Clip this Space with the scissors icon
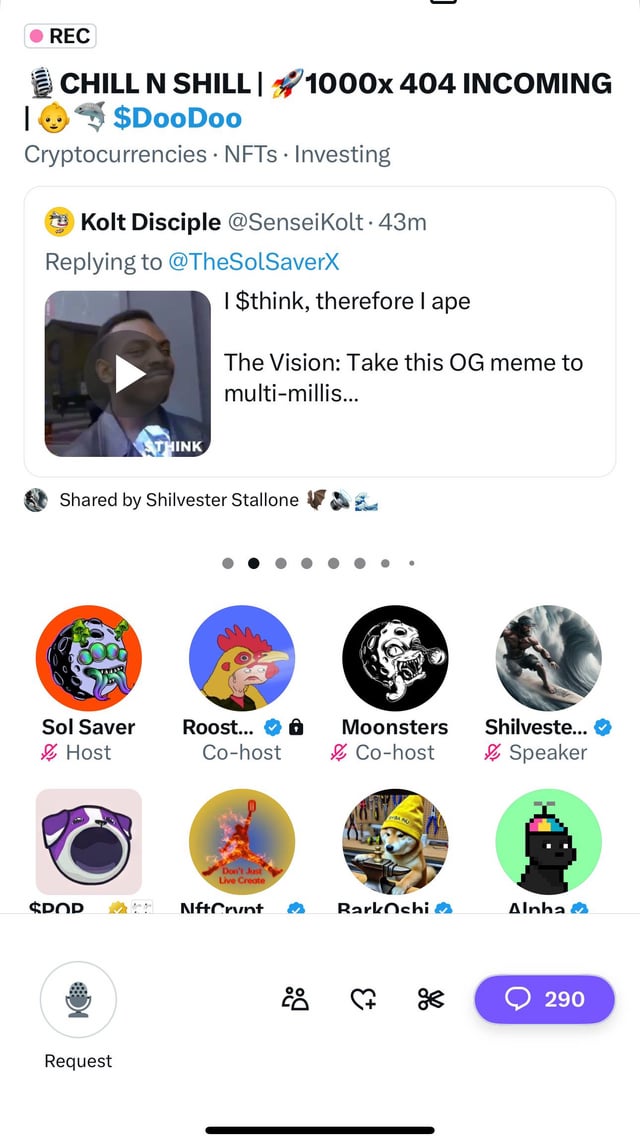The image size is (640, 1146). tap(431, 999)
